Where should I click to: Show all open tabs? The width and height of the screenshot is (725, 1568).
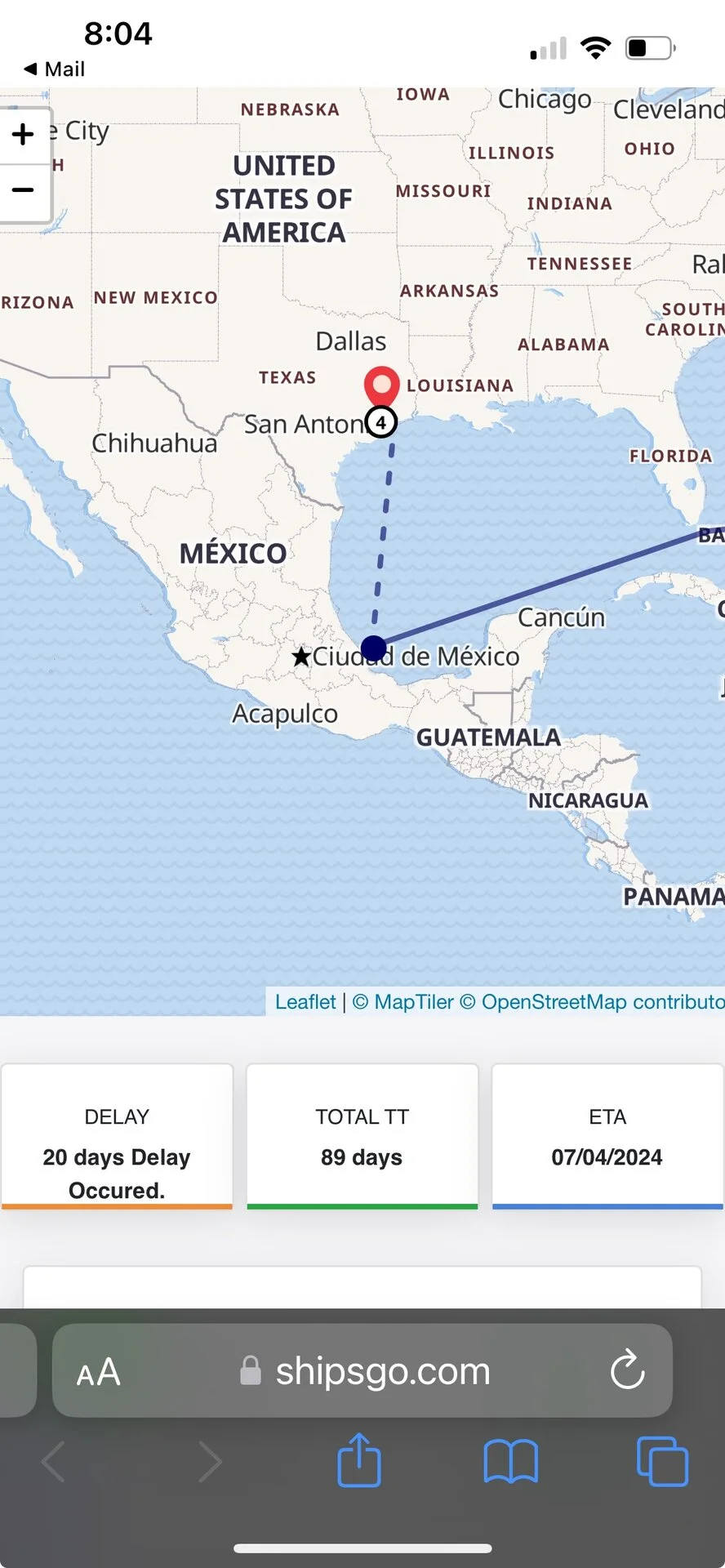tap(662, 1462)
